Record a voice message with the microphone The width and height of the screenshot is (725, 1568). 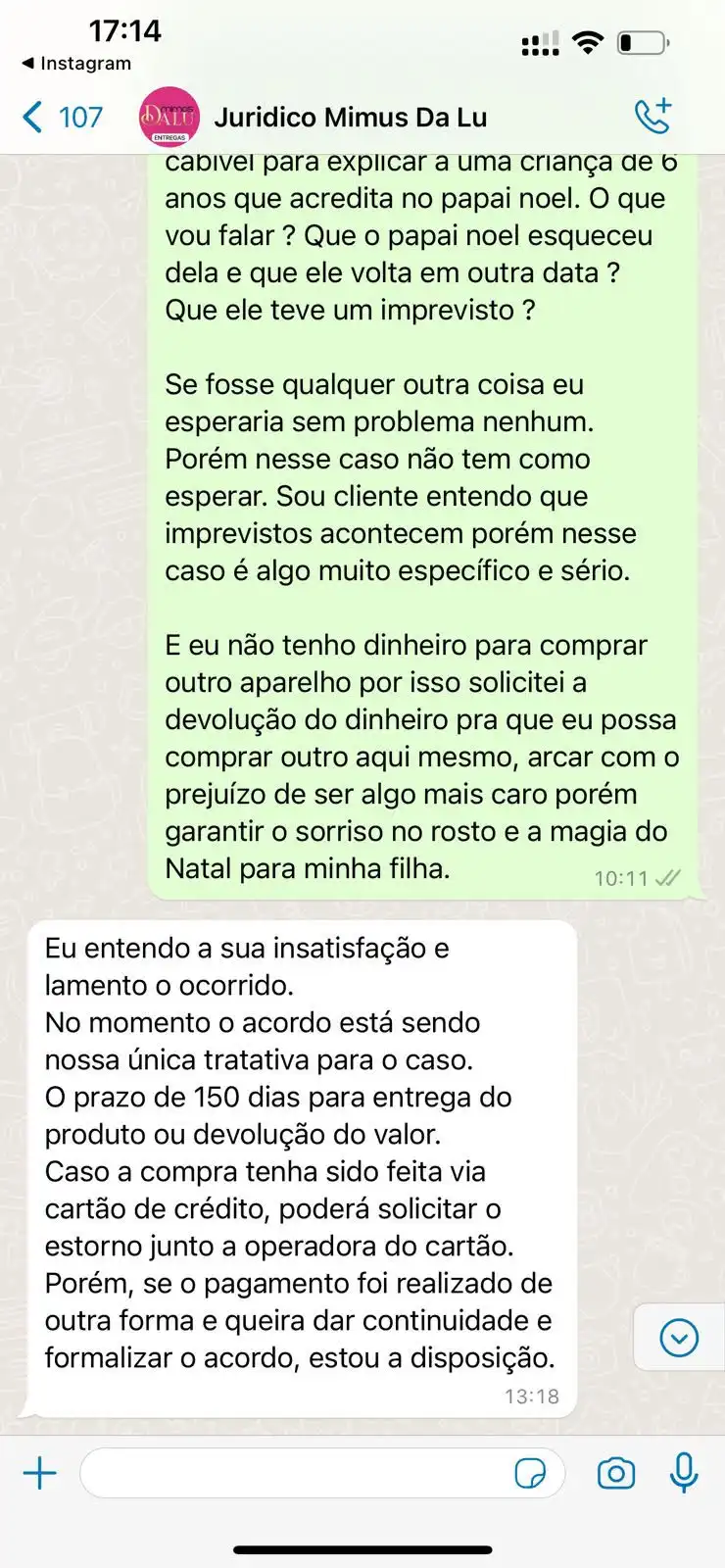coord(684,1473)
